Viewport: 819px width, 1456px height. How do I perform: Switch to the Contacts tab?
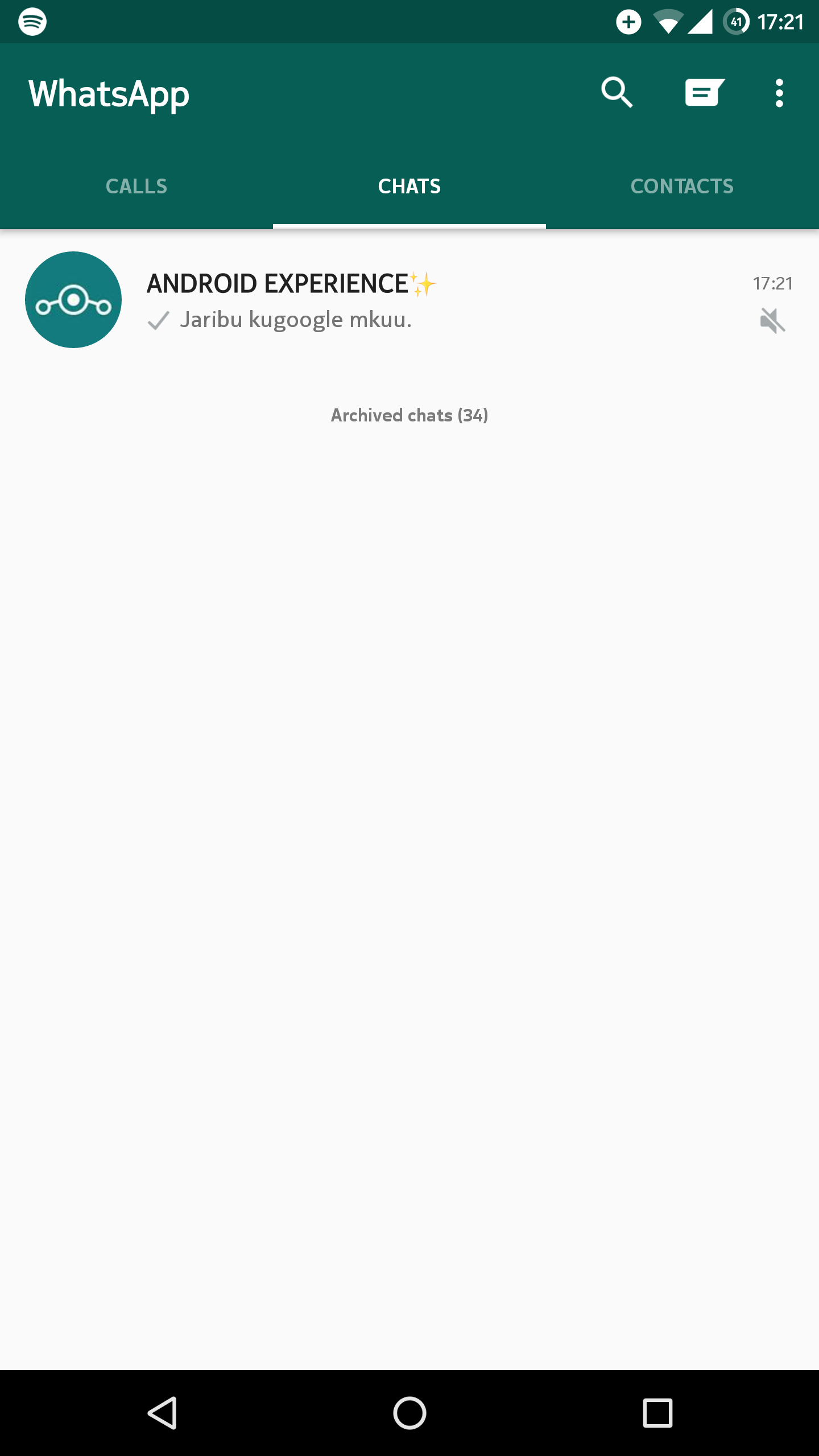coord(682,187)
